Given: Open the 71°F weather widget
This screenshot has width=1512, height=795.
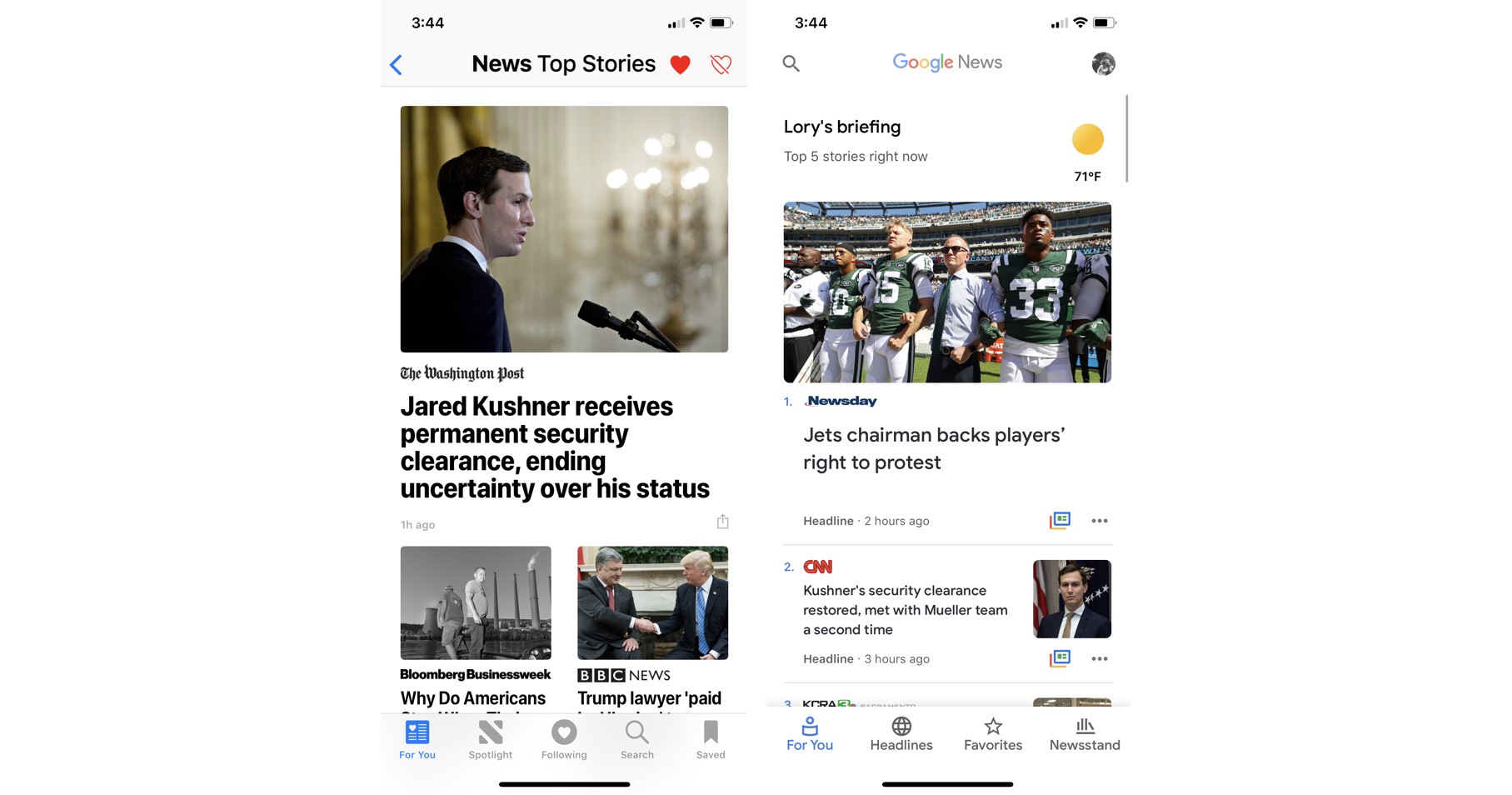Looking at the screenshot, I should [x=1087, y=151].
